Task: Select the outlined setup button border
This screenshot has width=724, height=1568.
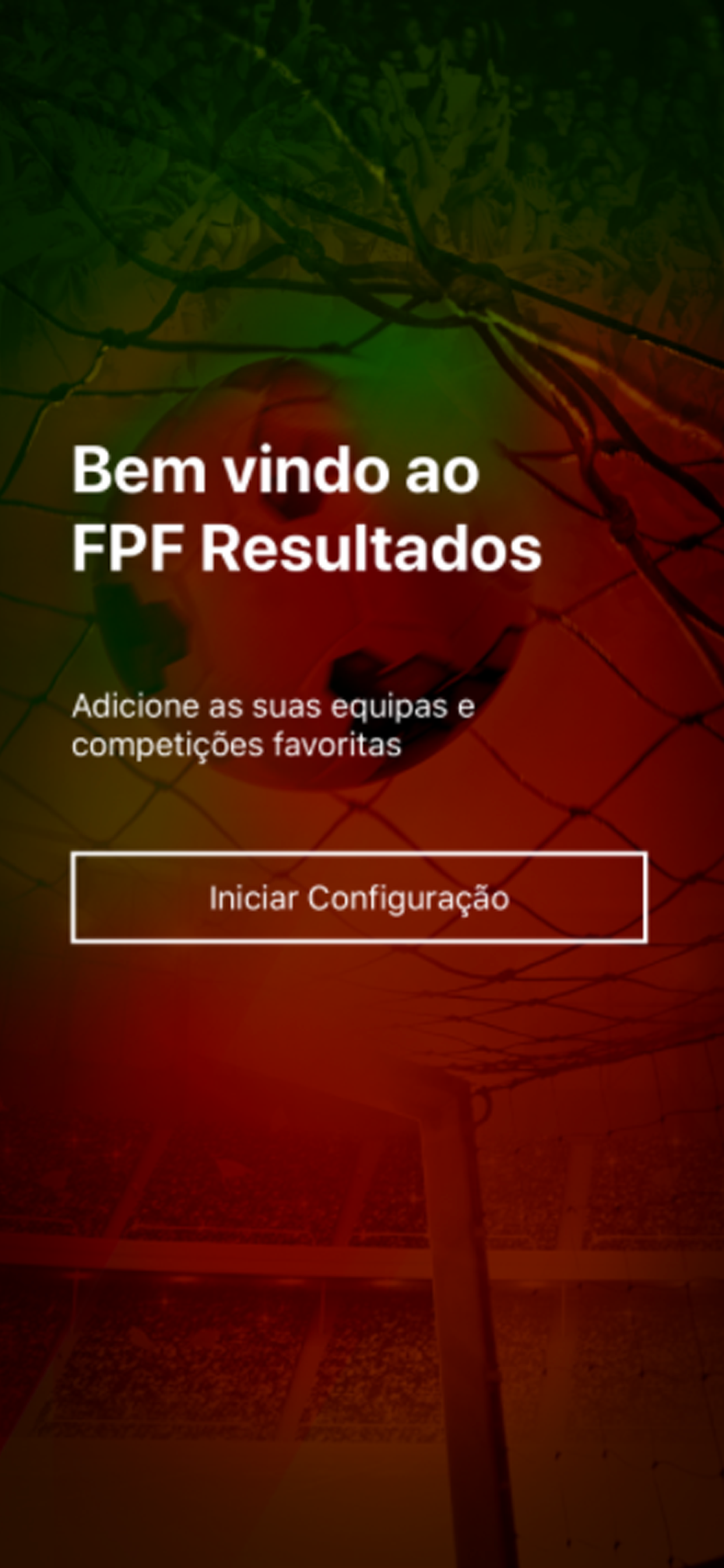Action: (361, 856)
